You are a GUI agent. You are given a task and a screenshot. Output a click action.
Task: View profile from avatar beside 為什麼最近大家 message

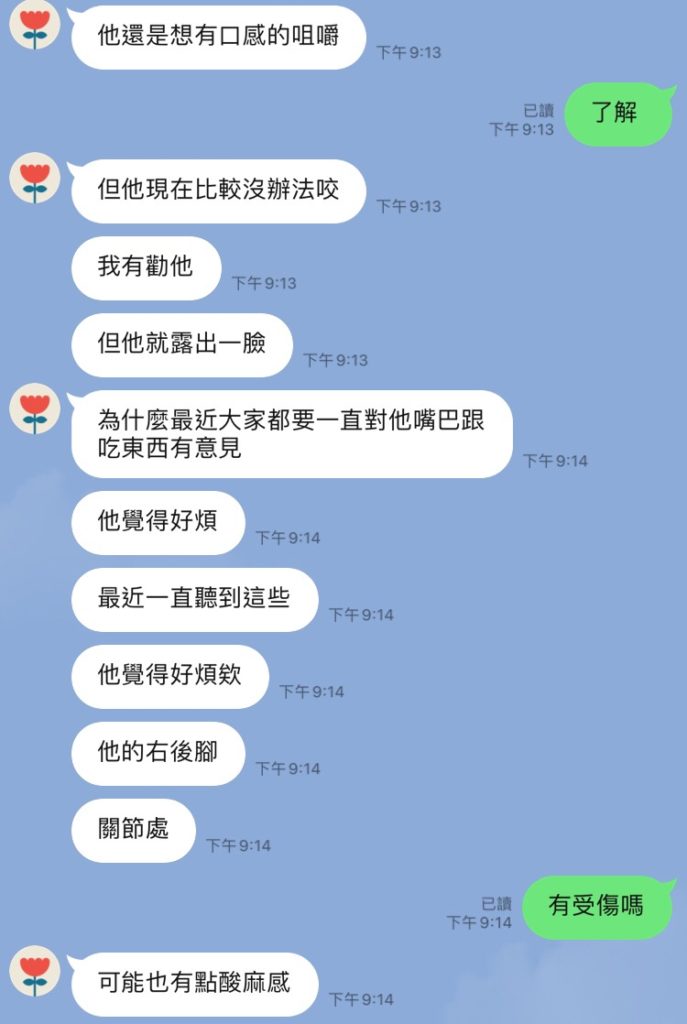click(35, 410)
